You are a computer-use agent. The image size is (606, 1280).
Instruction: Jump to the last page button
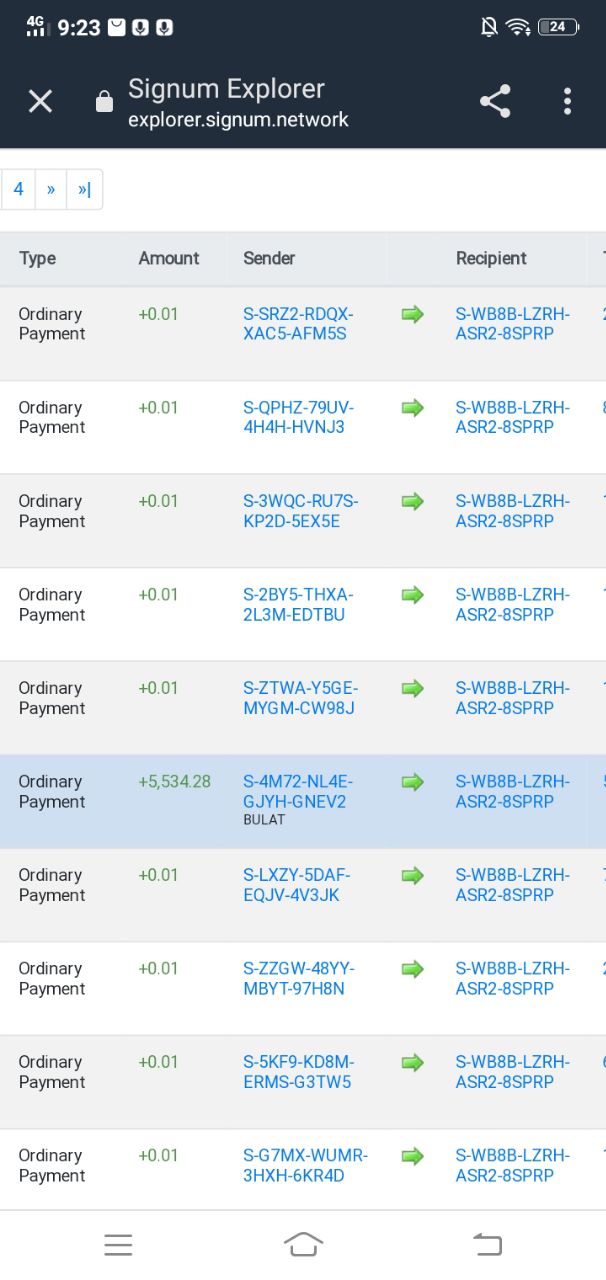(84, 189)
